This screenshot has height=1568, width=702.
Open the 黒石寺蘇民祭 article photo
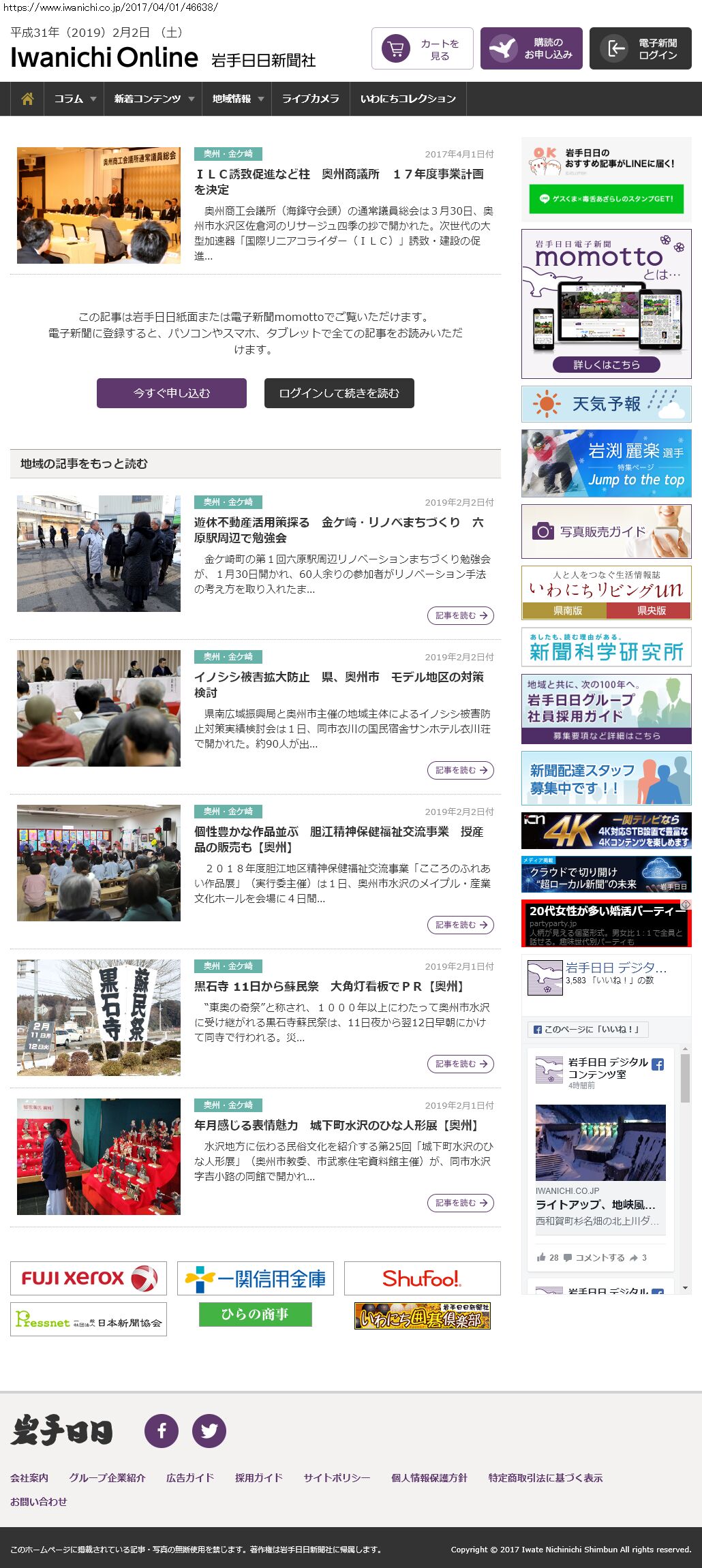point(99,1017)
